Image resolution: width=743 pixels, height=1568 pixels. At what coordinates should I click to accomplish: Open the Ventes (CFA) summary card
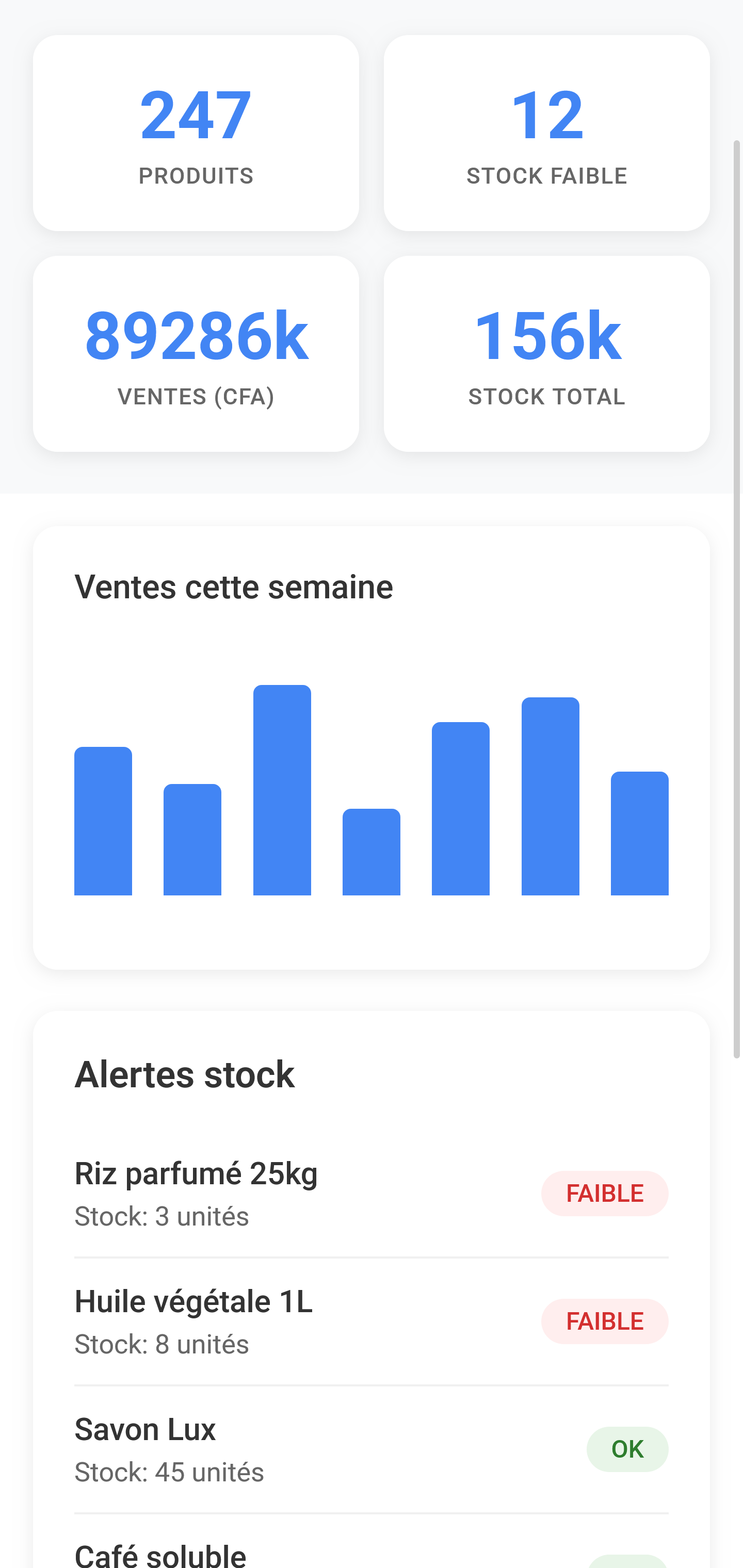pyautogui.click(x=196, y=354)
